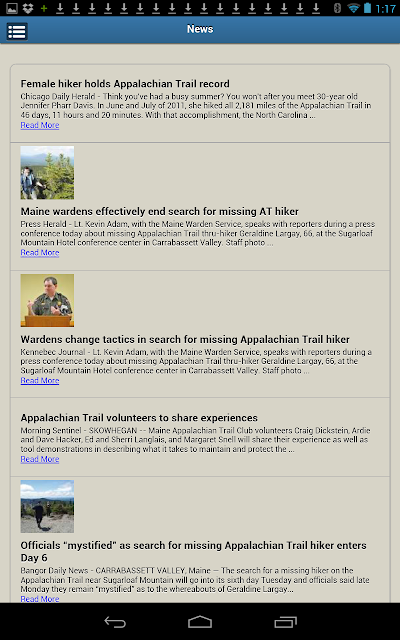Read more about Female hiker record
This screenshot has height=640, width=400.
[x=40, y=125]
